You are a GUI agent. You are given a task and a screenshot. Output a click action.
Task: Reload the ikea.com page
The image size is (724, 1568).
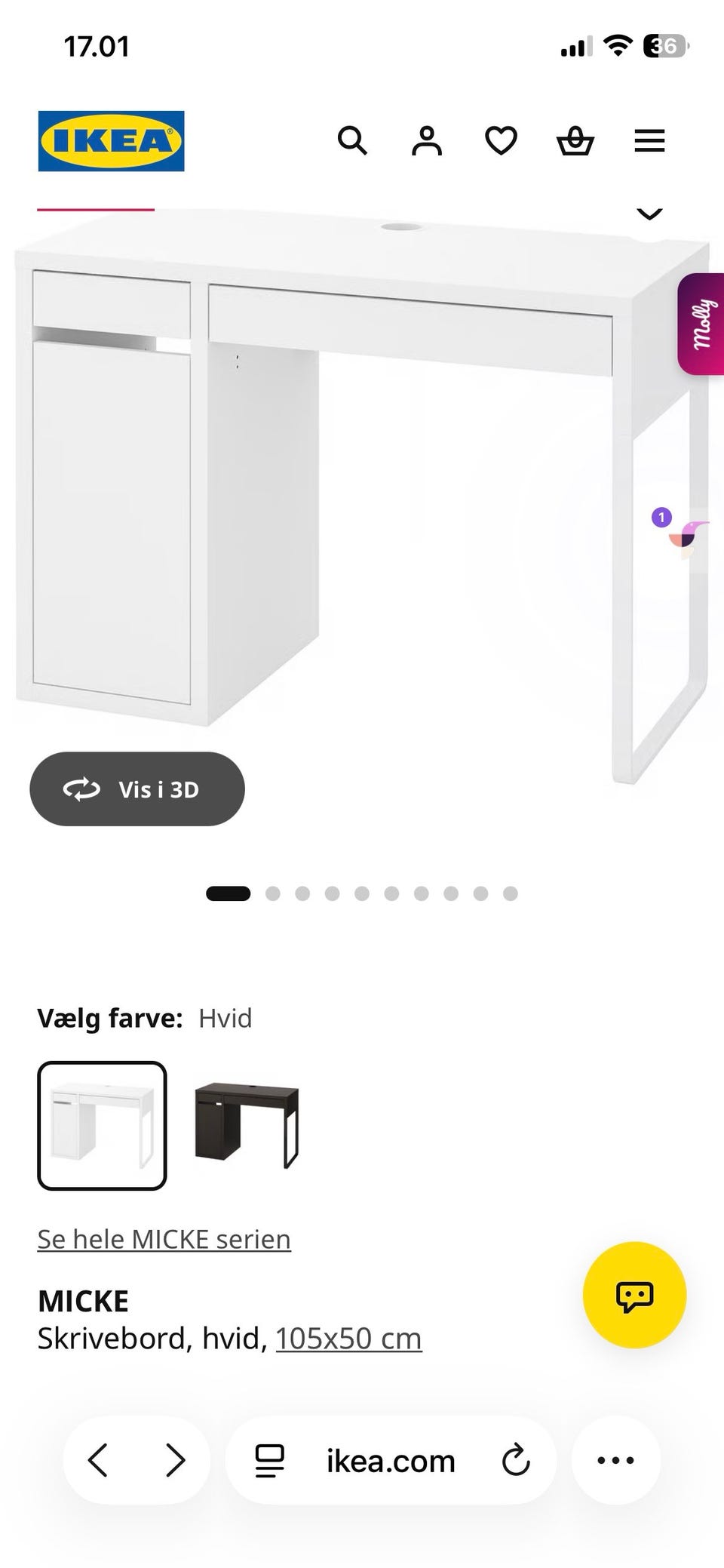(516, 1460)
